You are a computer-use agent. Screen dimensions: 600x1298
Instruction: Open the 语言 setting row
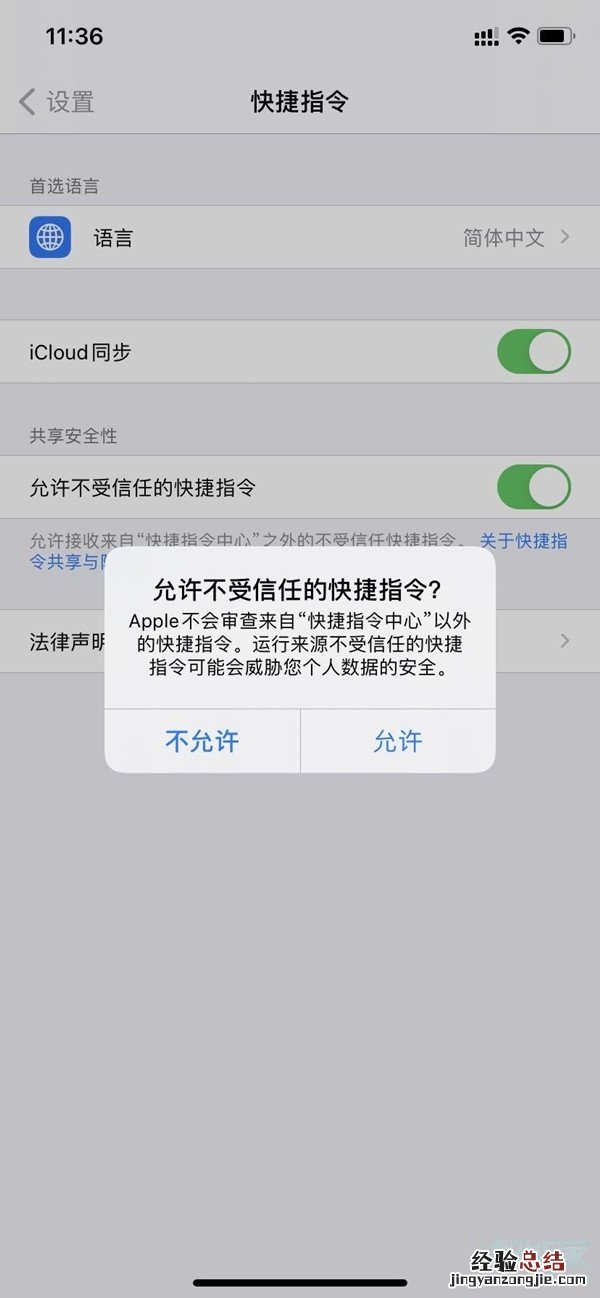point(300,238)
